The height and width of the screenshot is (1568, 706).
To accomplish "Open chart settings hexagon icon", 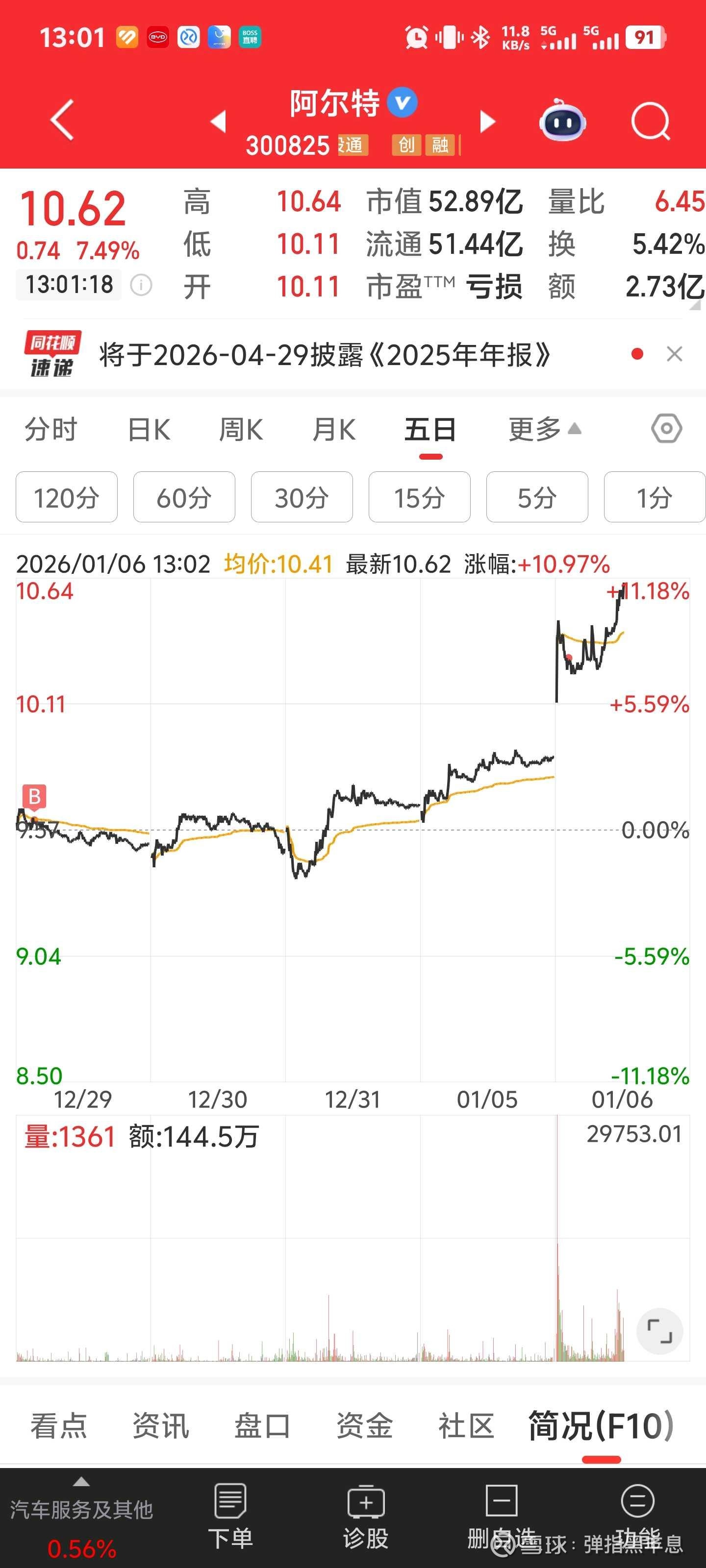I will click(666, 429).
